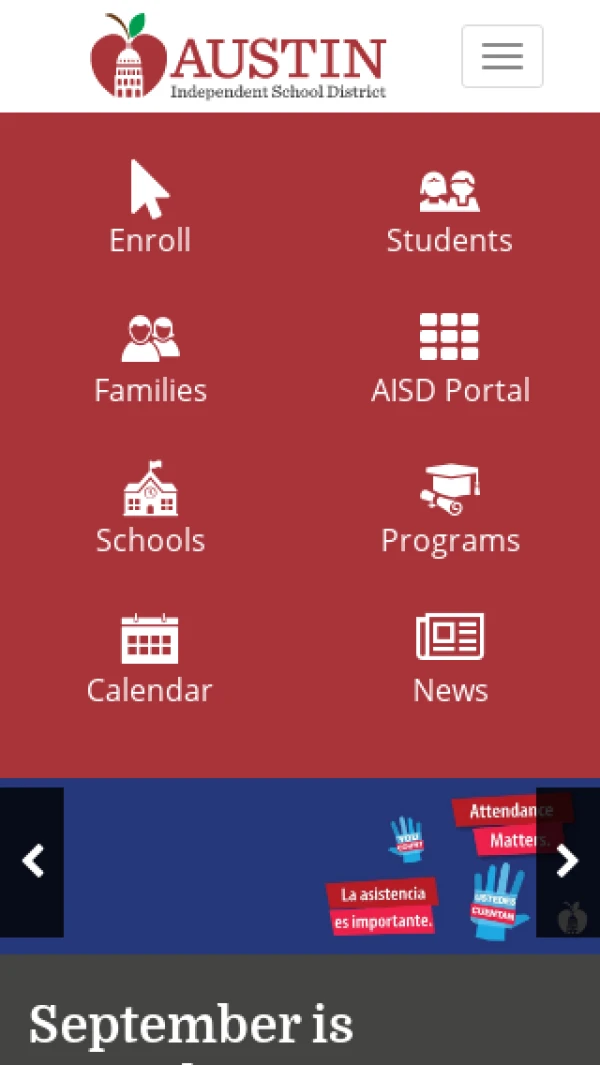Open the district Calendar
600x1065 pixels.
(150, 659)
